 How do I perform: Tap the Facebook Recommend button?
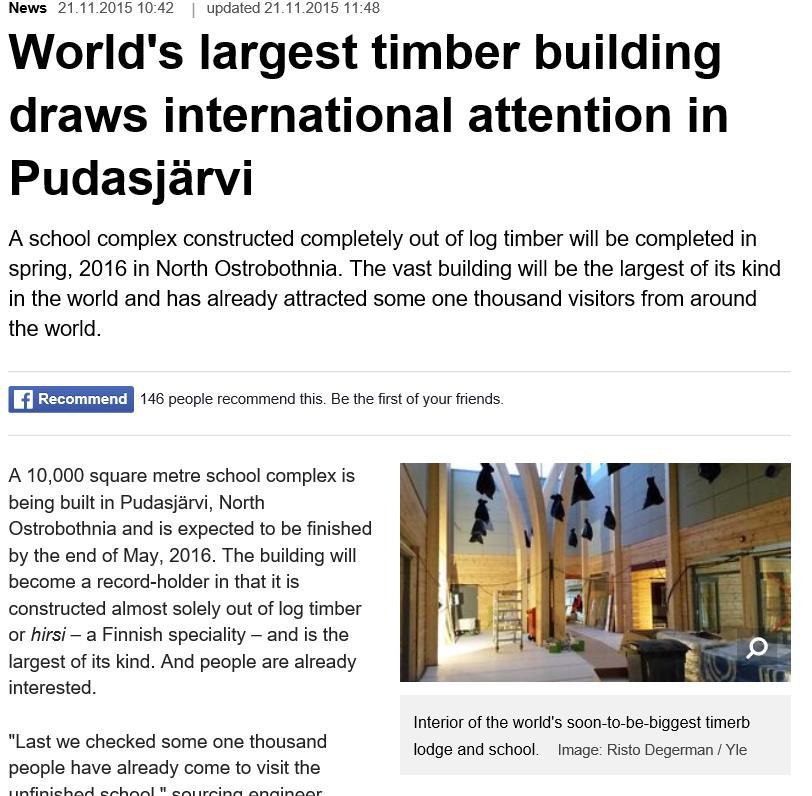[x=71, y=399]
